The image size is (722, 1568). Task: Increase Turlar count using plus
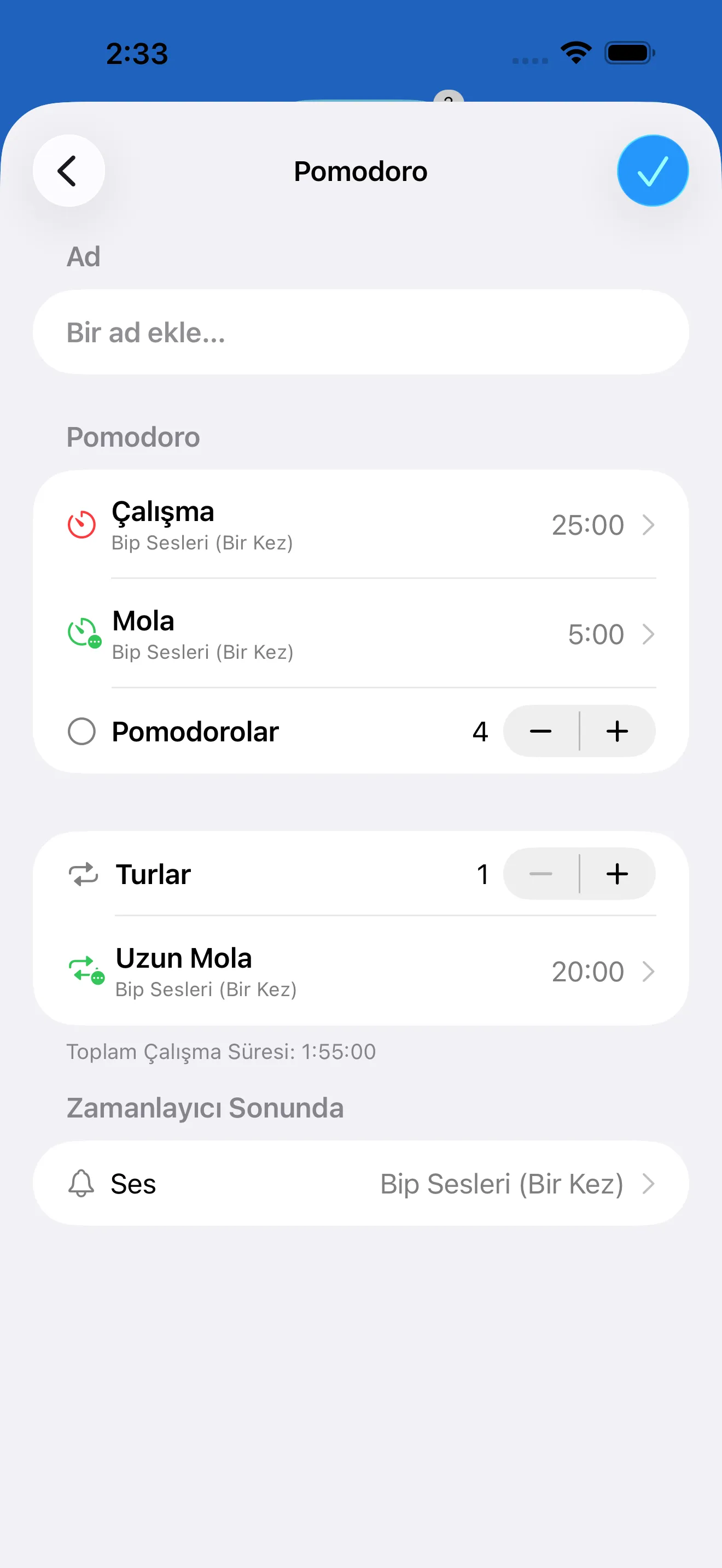click(x=616, y=874)
